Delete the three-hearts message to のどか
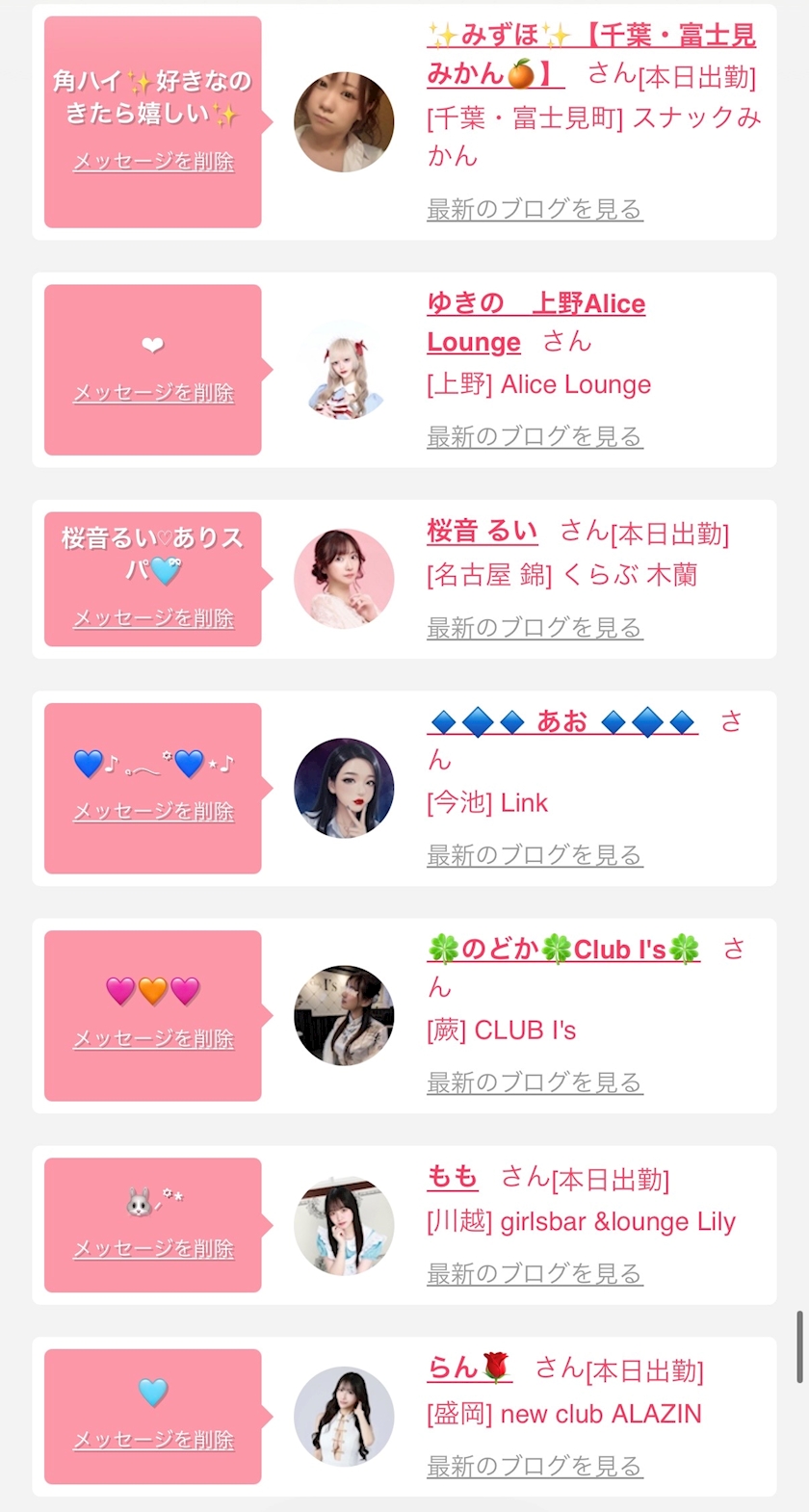809x1512 pixels. click(153, 1039)
